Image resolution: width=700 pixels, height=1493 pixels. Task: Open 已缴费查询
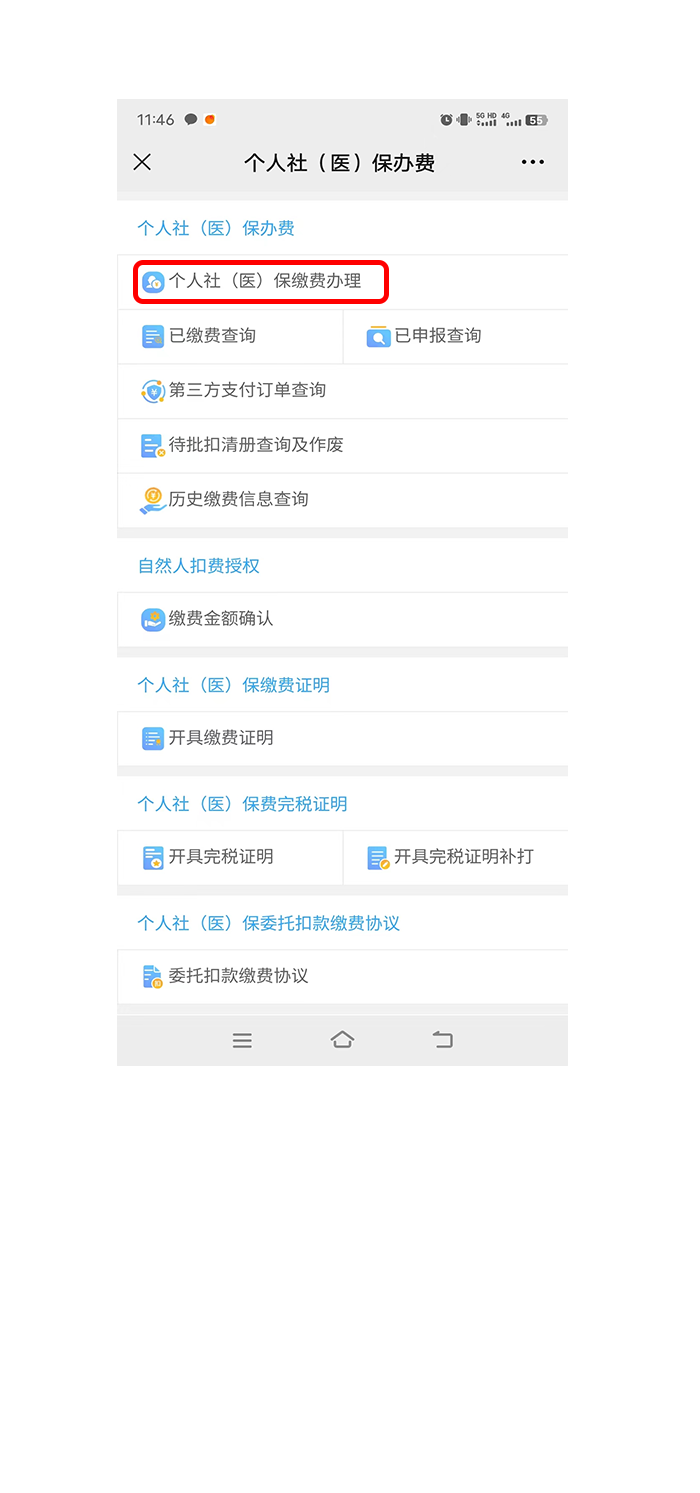230,336
